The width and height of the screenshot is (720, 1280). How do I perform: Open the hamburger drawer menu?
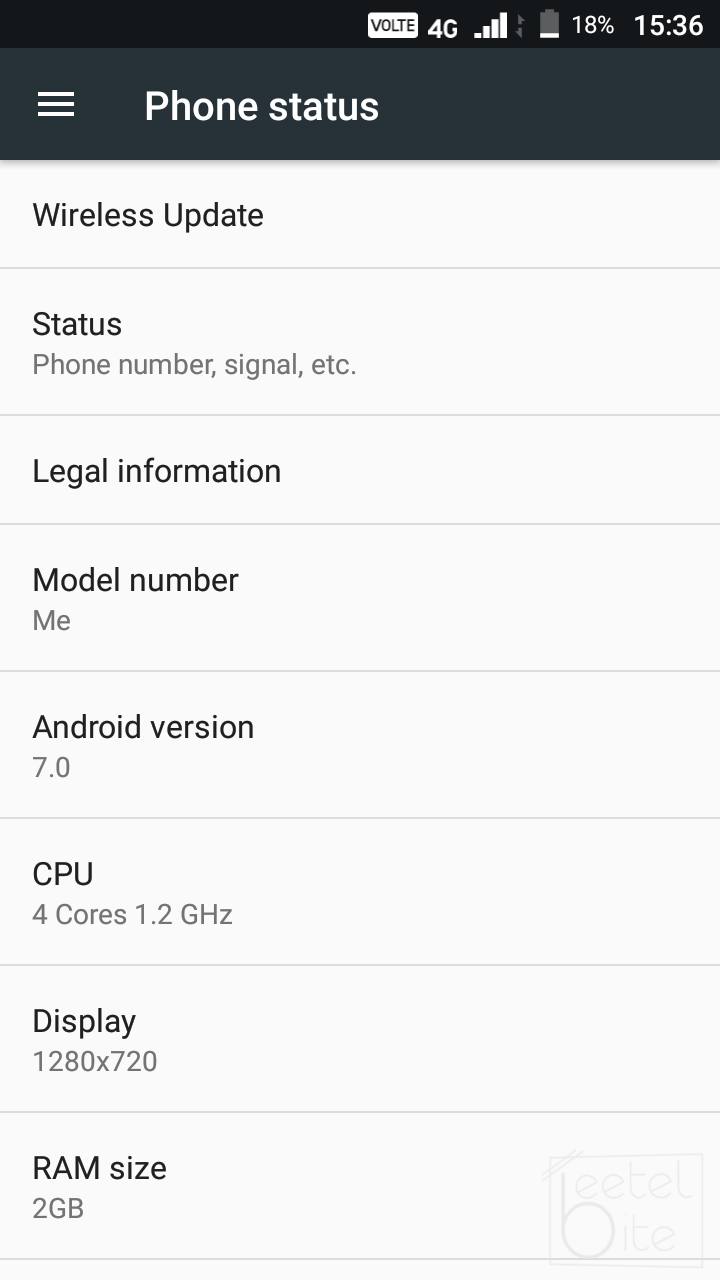pos(56,105)
